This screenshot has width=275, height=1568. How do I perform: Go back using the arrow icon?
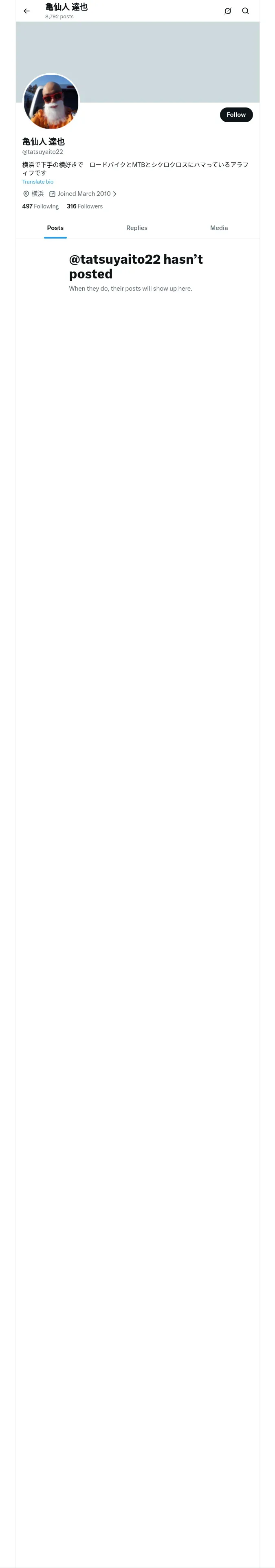click(26, 11)
